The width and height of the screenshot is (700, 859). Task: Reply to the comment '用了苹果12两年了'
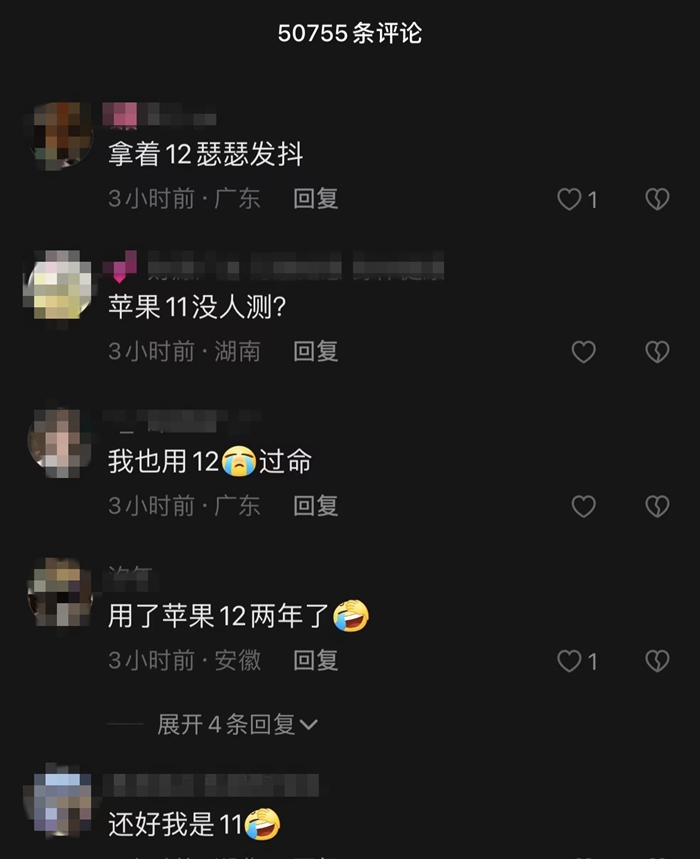coord(315,660)
